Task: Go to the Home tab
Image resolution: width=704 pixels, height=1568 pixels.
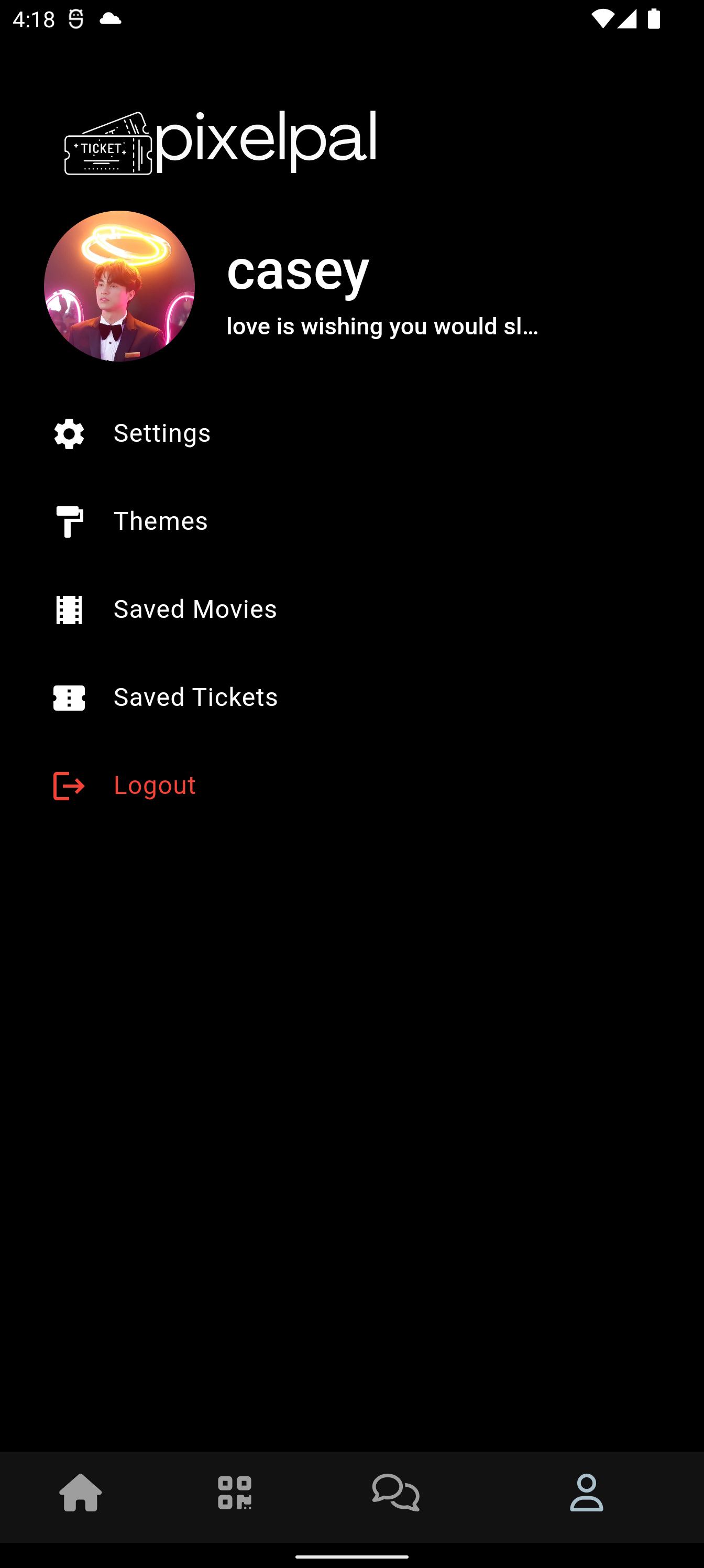Action: (80, 1493)
